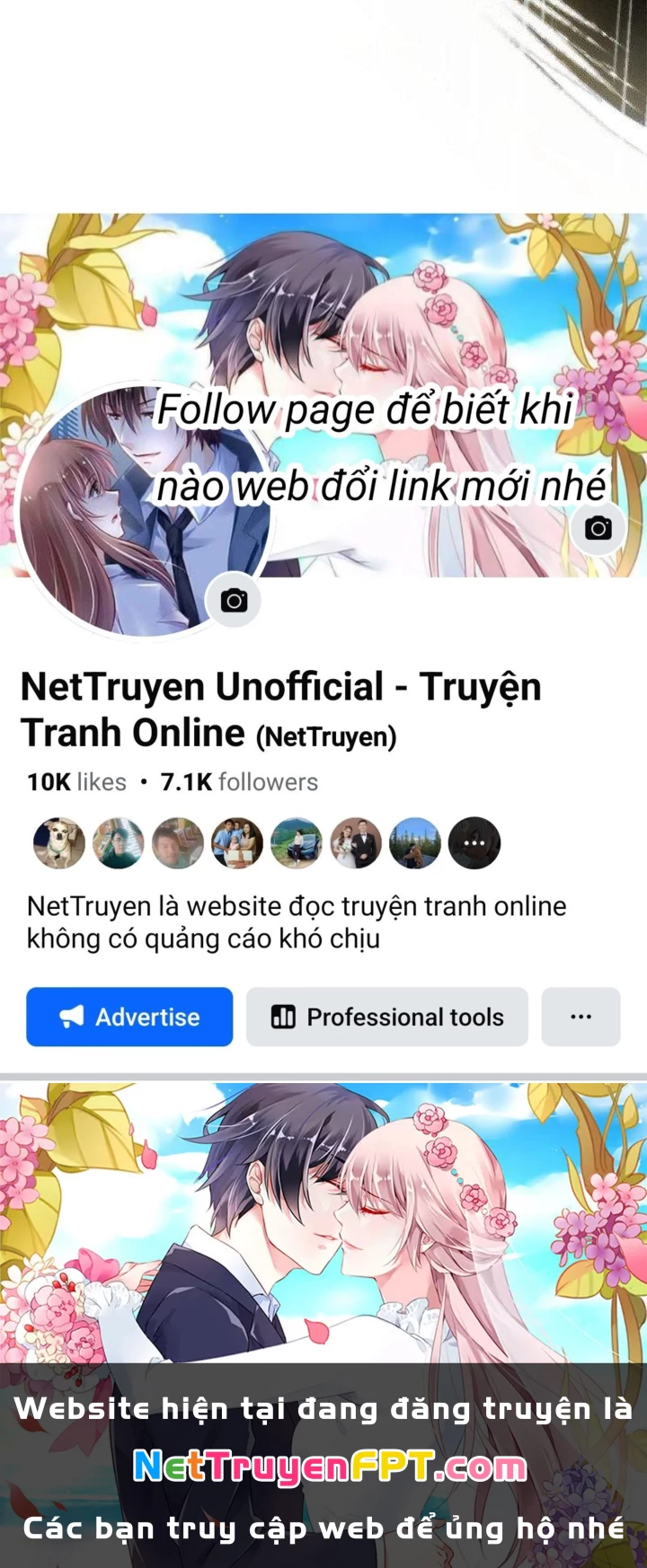The height and width of the screenshot is (1568, 647).
Task: Select the megaphone icon on Advertise button
Action: point(71,1016)
